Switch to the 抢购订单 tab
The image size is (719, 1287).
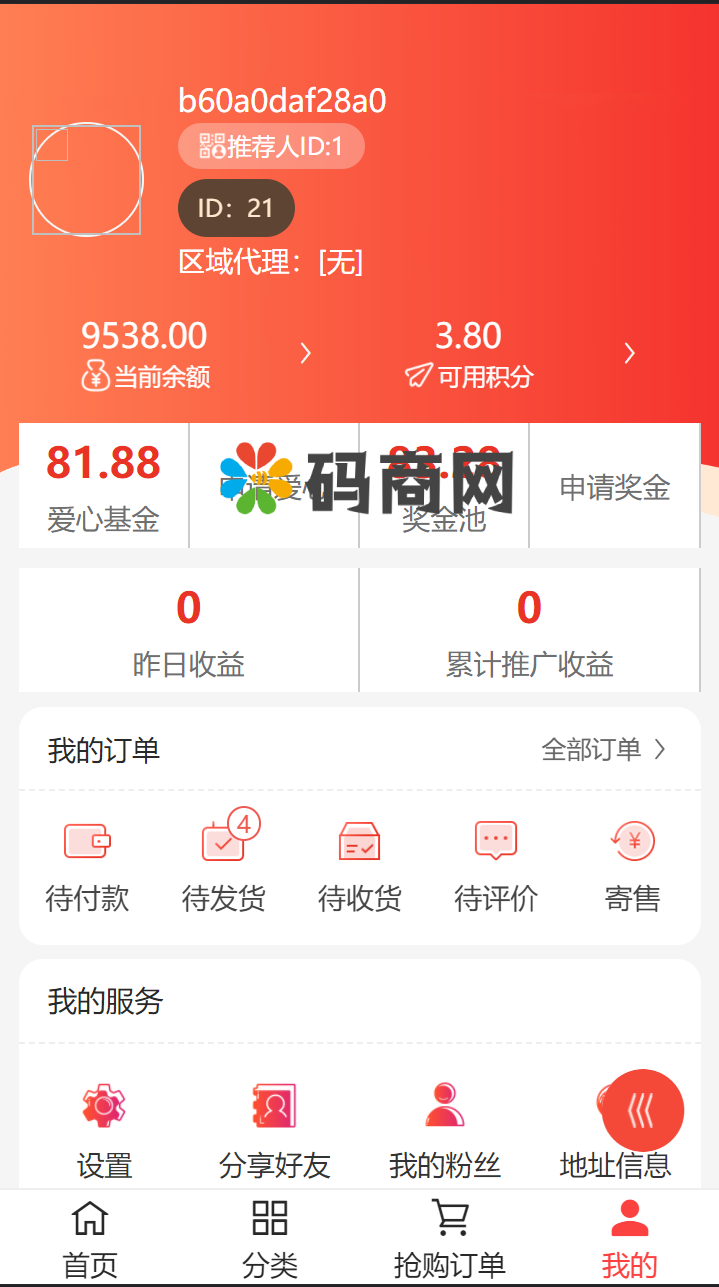(x=450, y=1238)
